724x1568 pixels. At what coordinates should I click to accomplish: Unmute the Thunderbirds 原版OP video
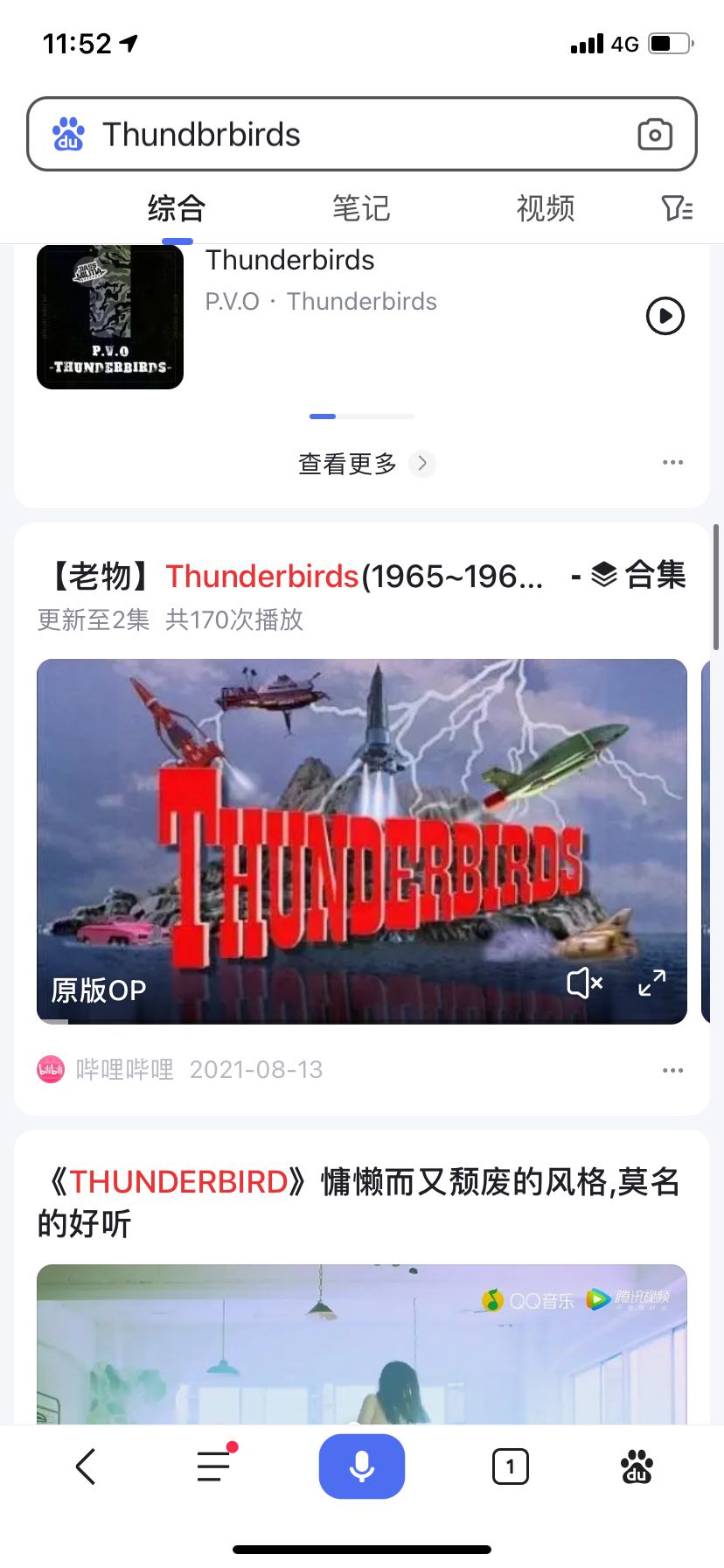[x=584, y=983]
